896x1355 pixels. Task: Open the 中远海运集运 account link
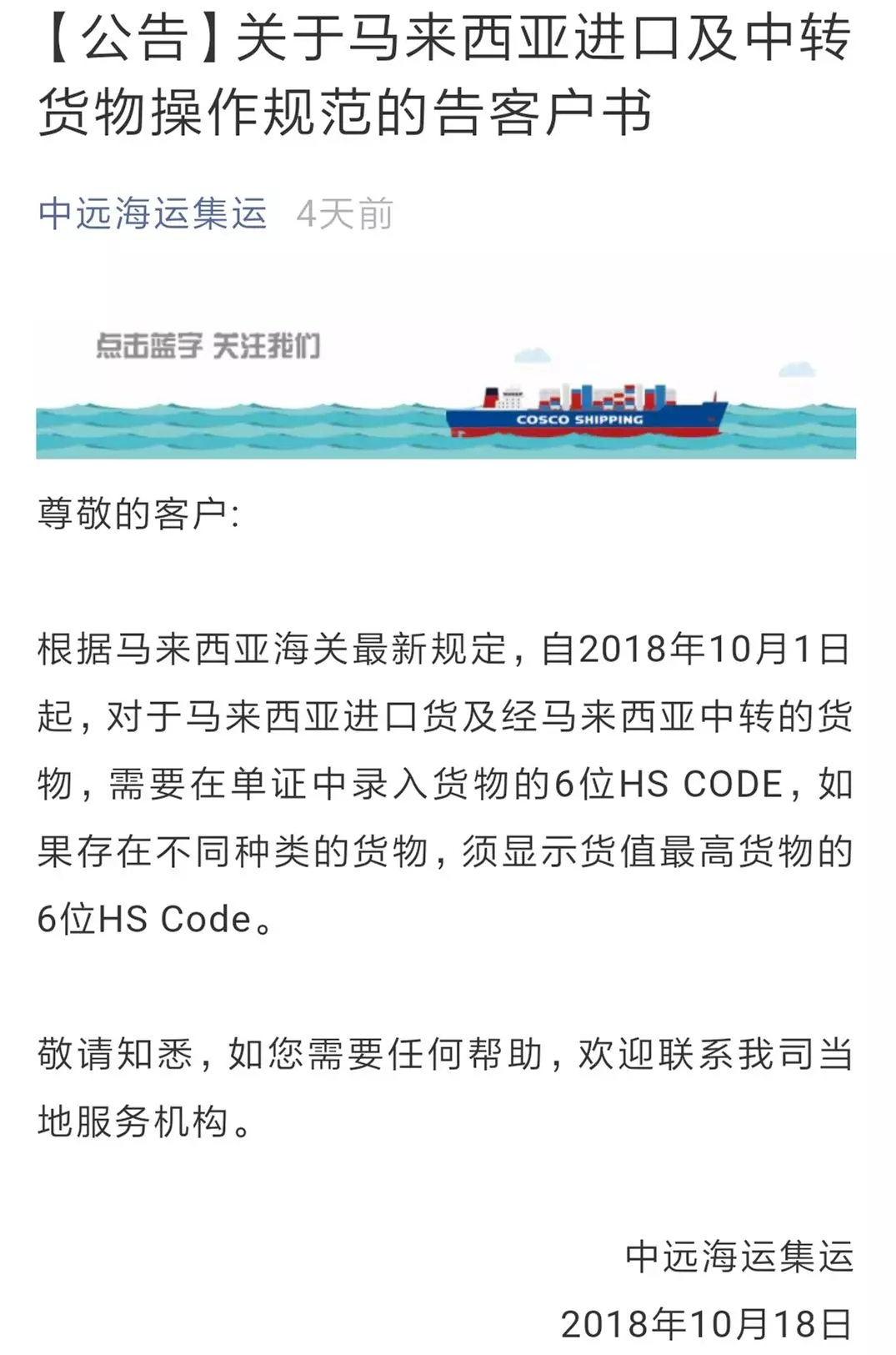[153, 213]
